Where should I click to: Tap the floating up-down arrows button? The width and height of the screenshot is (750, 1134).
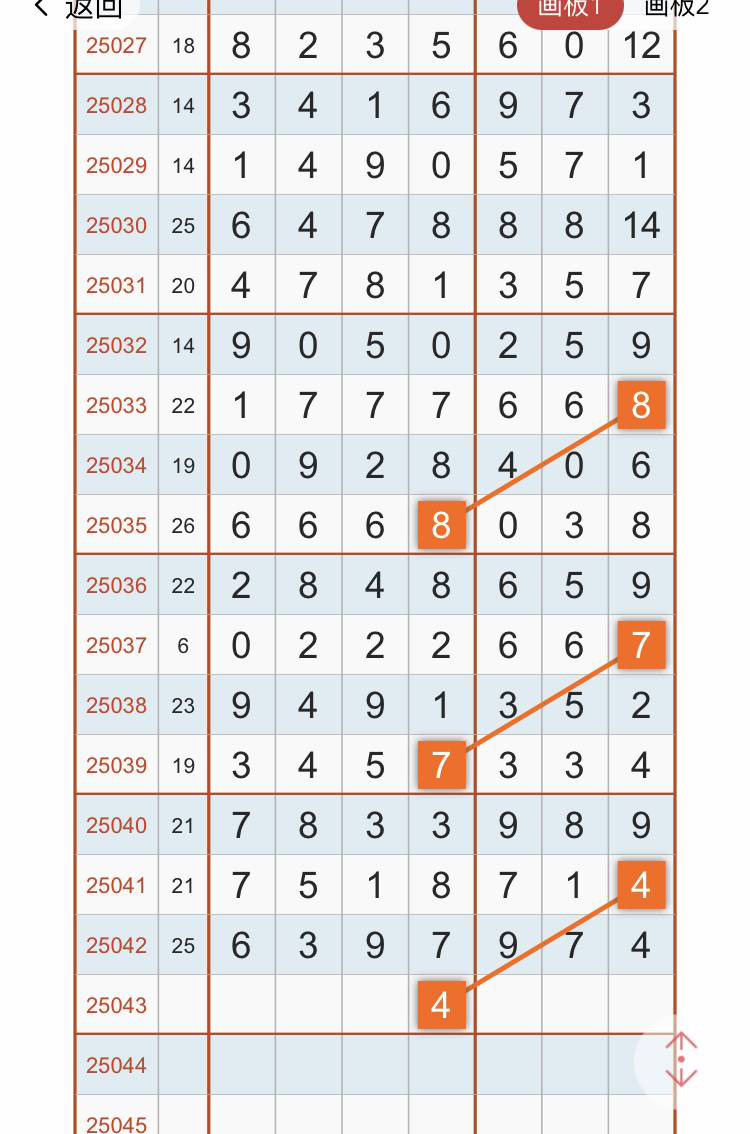click(x=681, y=1060)
